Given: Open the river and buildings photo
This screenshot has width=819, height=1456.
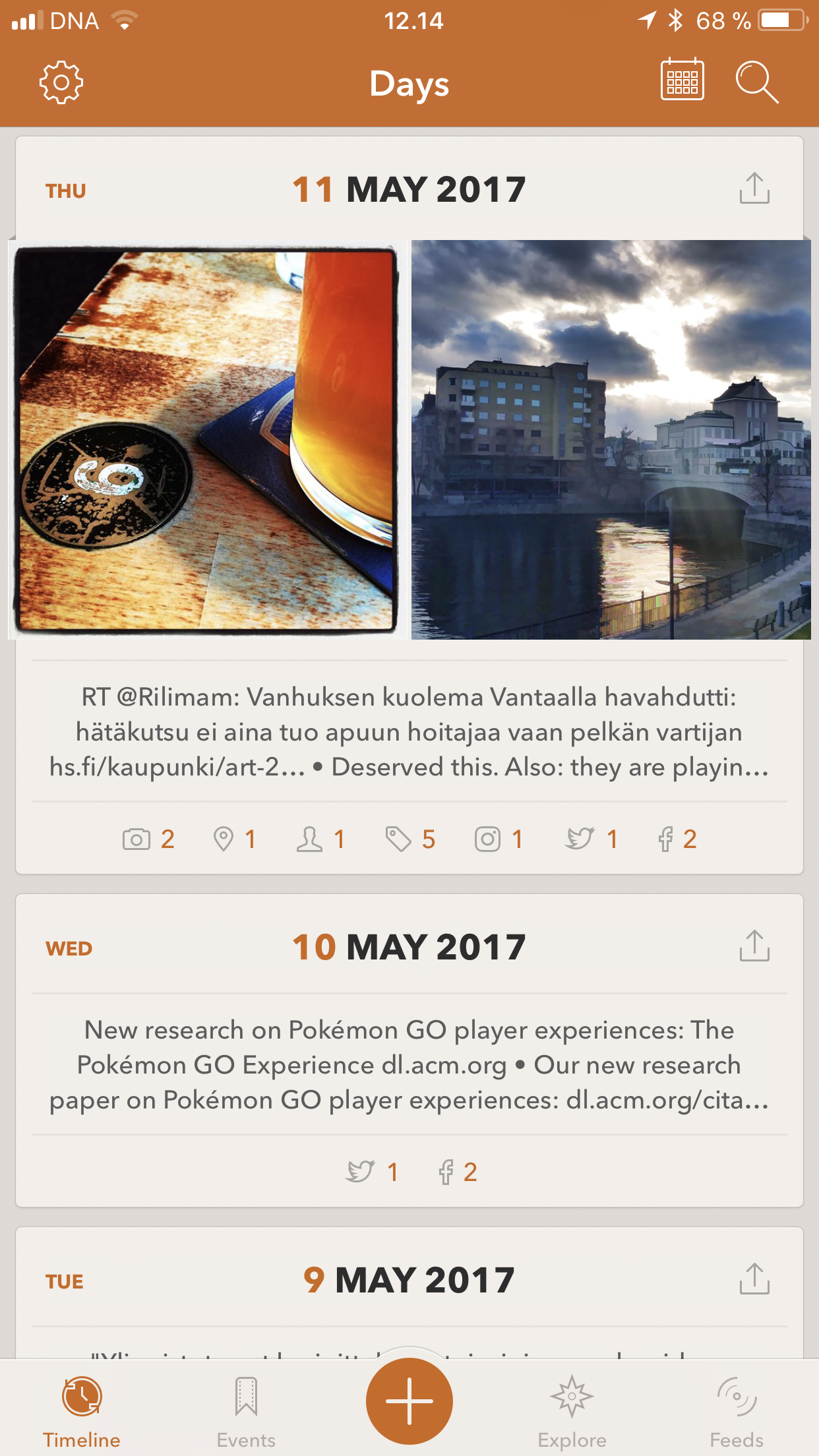Looking at the screenshot, I should [x=611, y=440].
